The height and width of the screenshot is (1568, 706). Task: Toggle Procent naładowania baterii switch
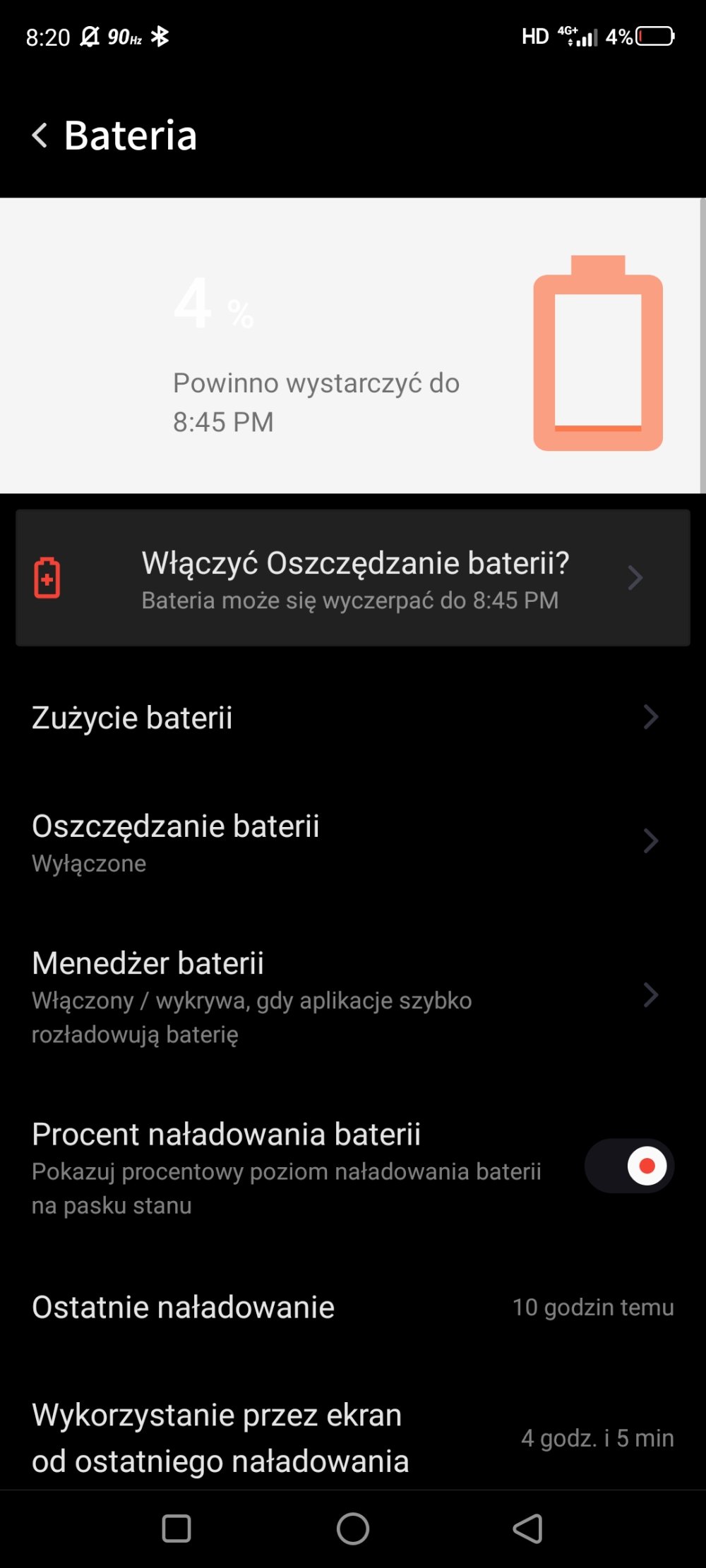(630, 1166)
